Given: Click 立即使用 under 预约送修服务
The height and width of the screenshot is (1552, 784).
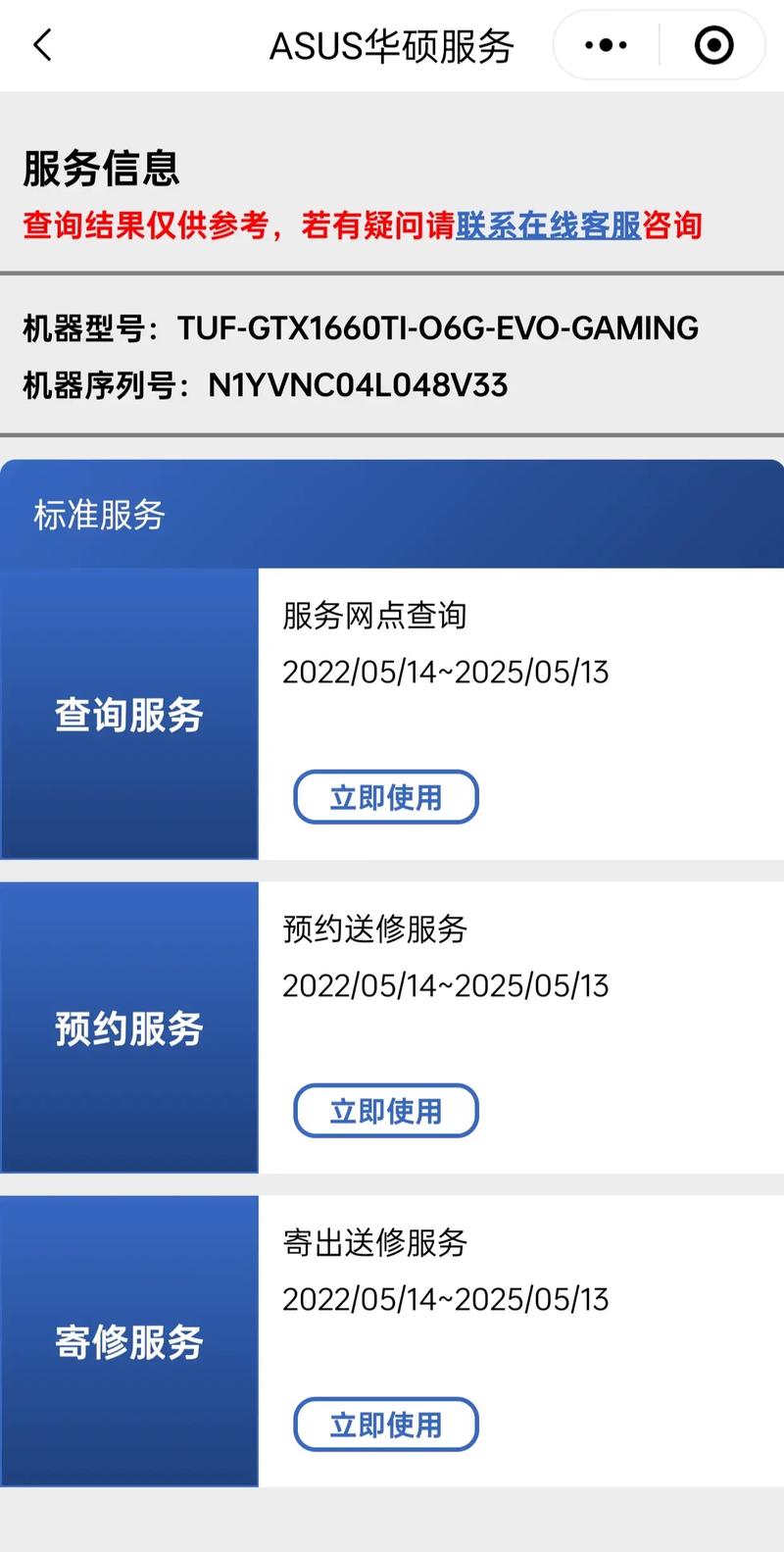Looking at the screenshot, I should [385, 1111].
